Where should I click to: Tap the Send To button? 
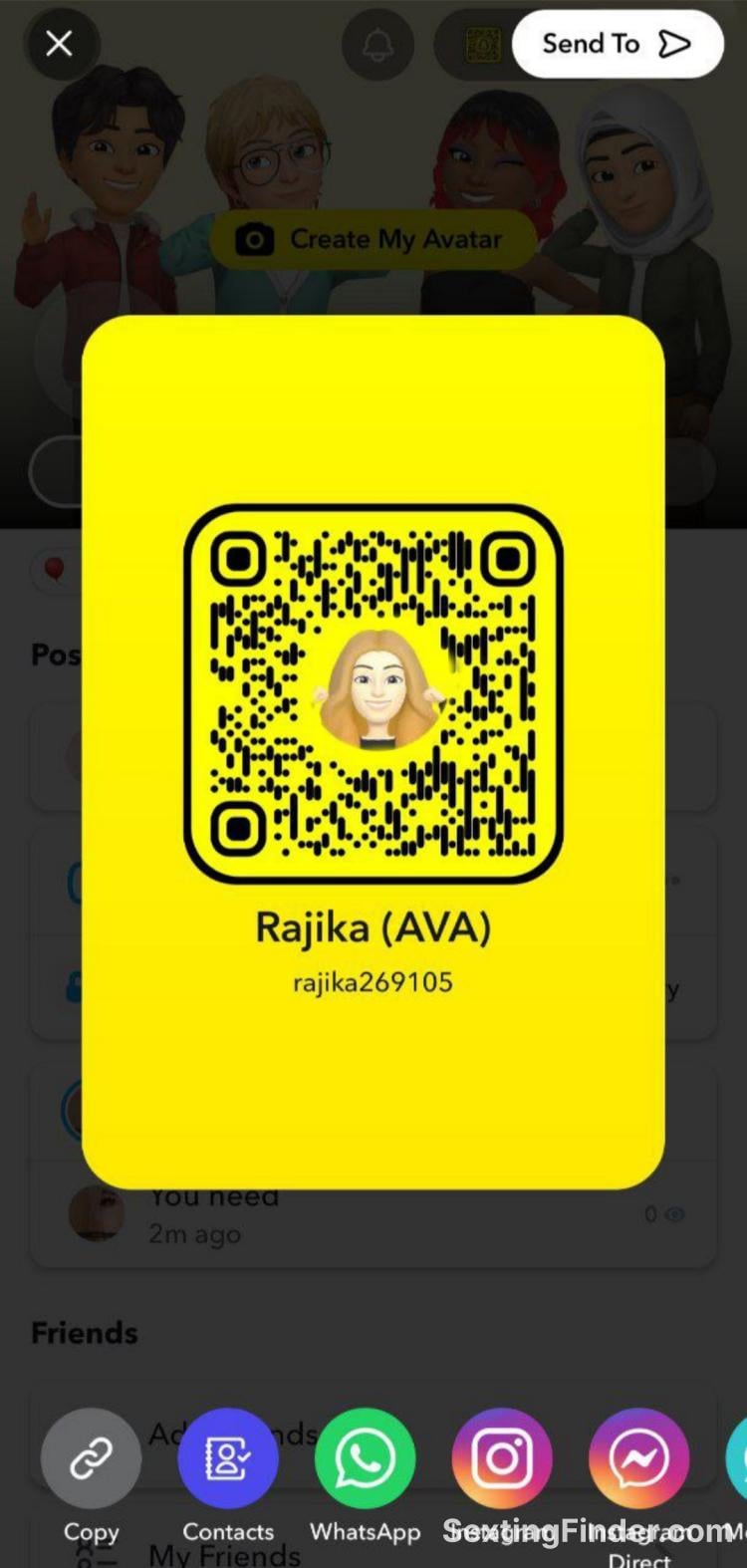click(x=617, y=44)
